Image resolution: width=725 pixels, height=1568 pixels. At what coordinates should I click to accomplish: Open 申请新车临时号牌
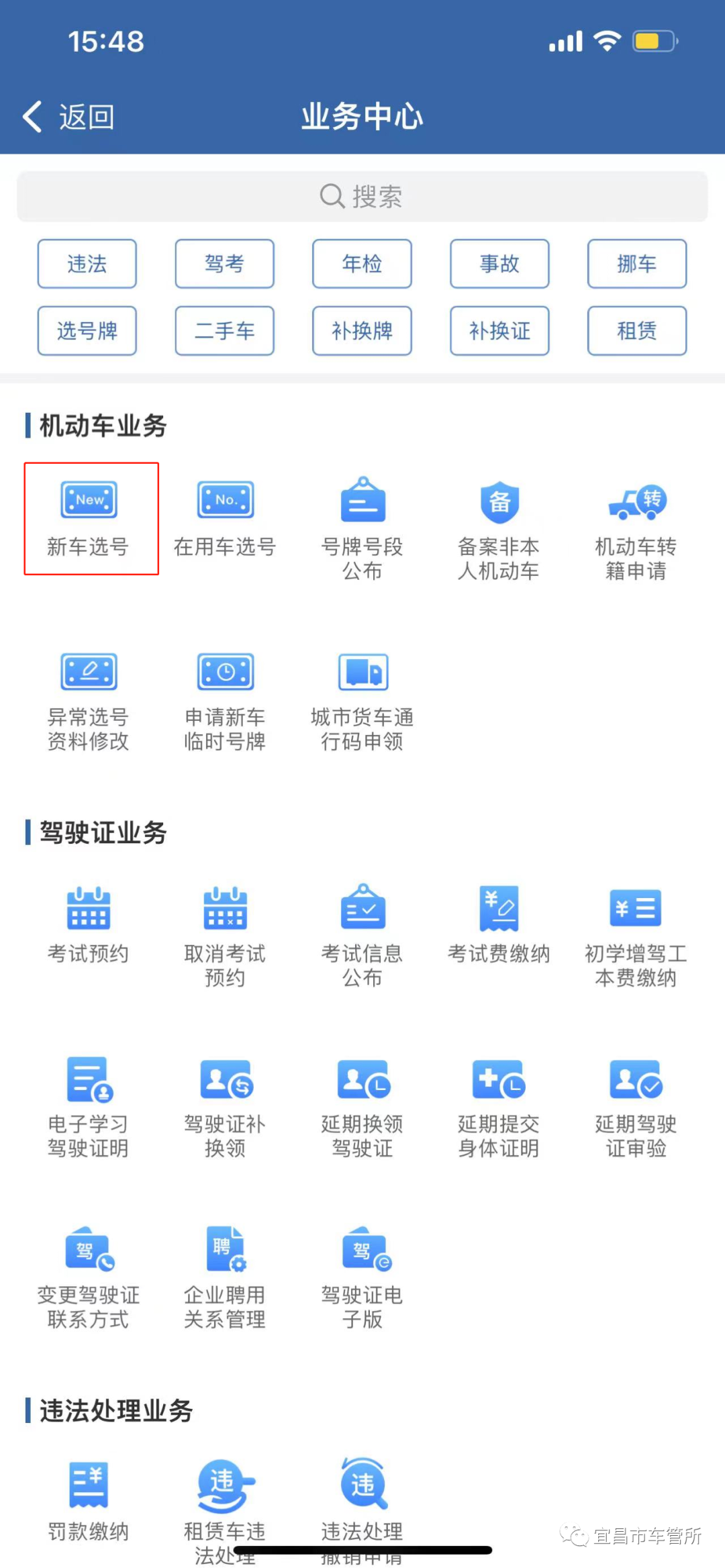226,700
